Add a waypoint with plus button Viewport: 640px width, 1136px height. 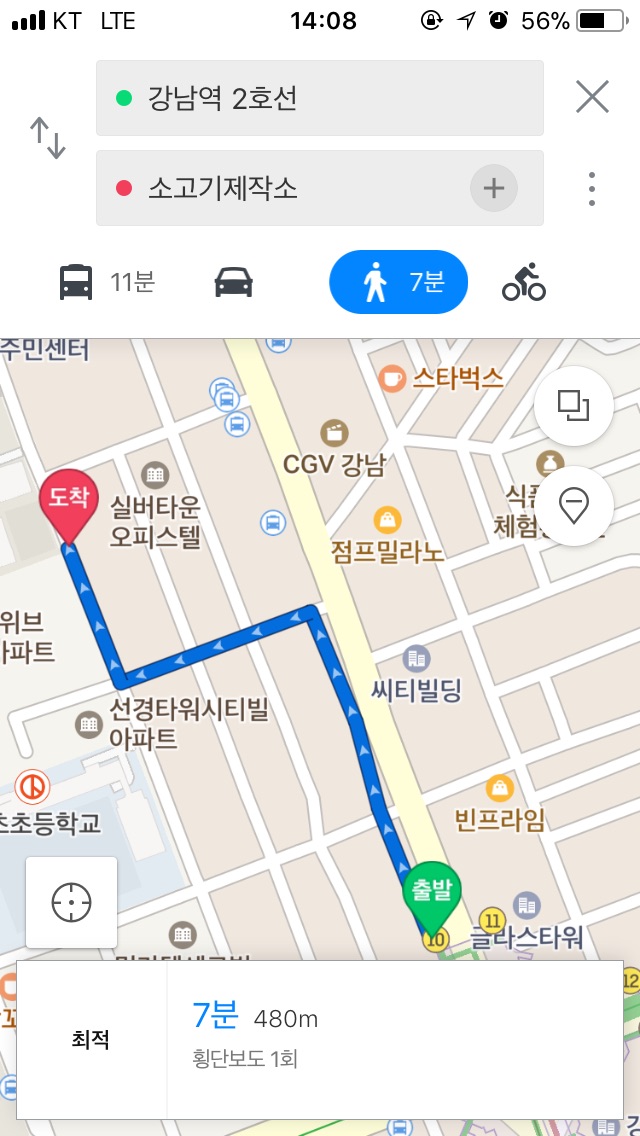click(494, 188)
